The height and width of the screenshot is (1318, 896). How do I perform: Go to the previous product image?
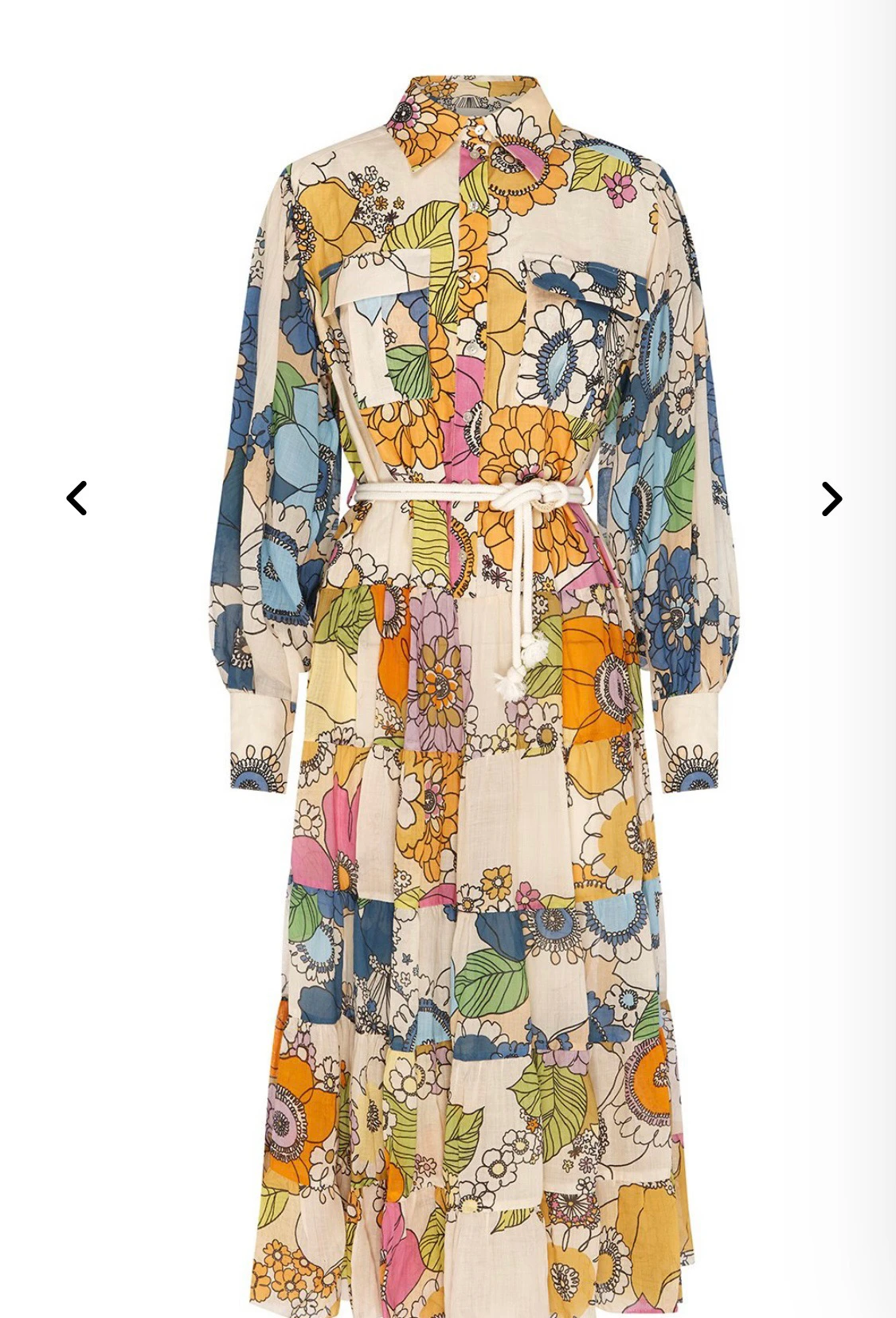click(76, 499)
